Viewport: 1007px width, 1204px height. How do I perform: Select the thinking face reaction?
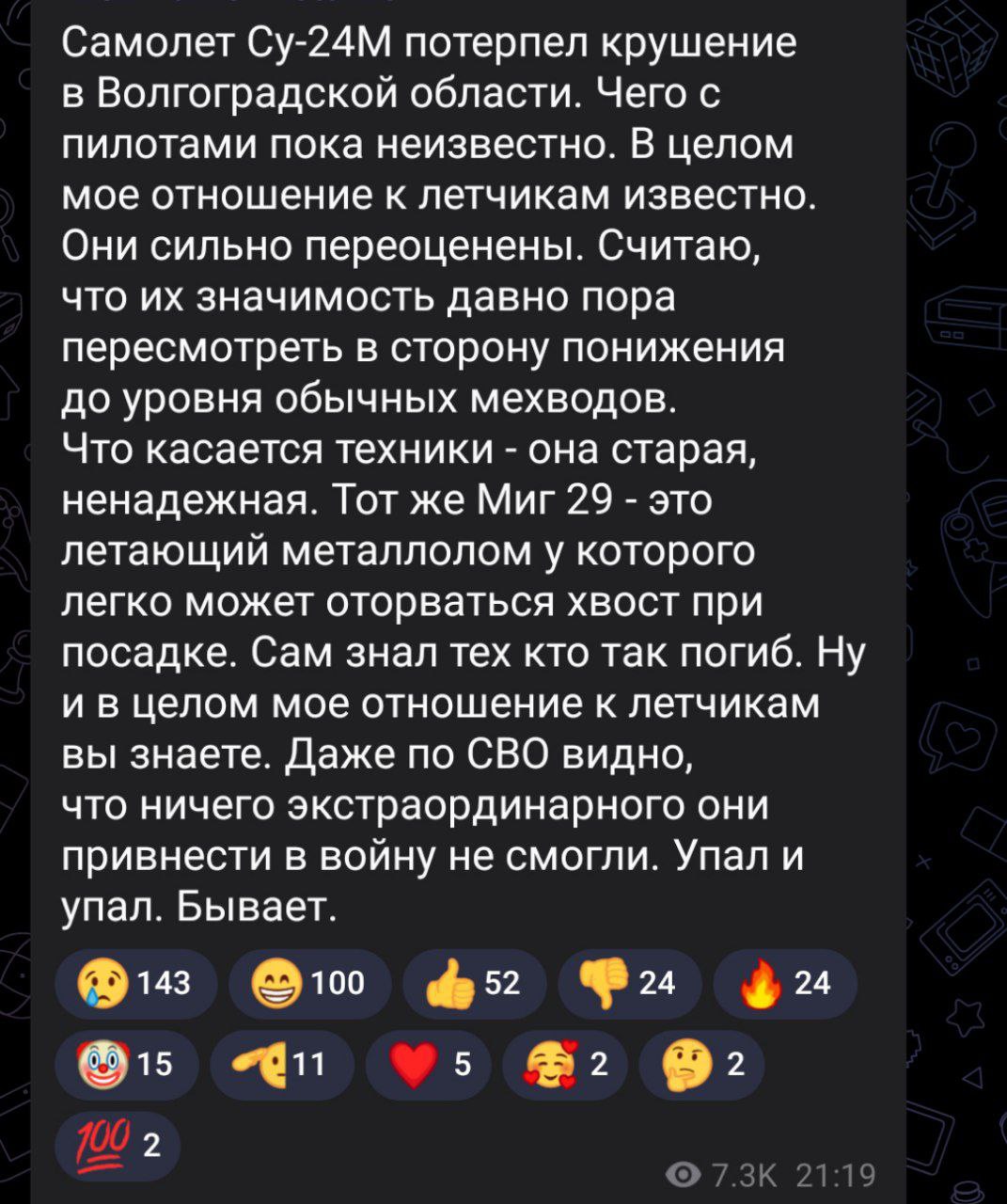701,1064
